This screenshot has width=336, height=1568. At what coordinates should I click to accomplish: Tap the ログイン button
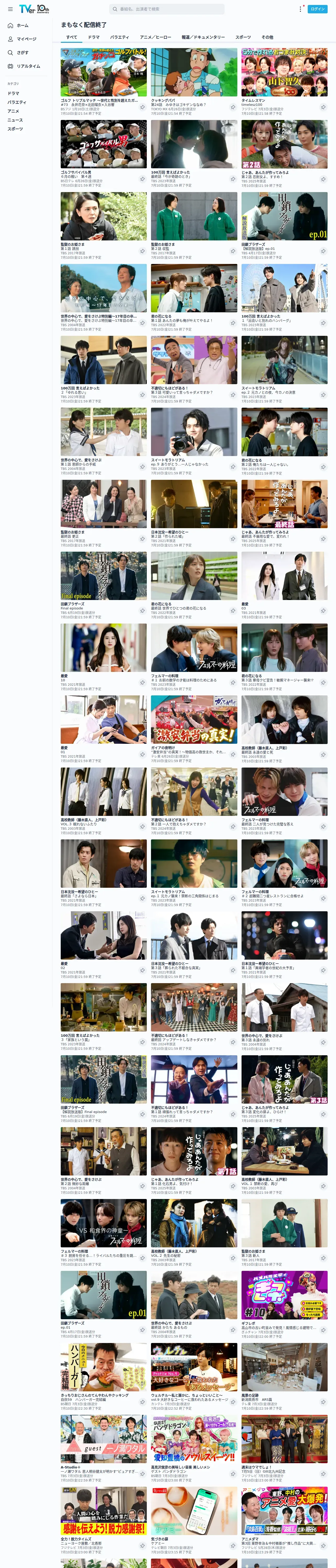(x=318, y=9)
